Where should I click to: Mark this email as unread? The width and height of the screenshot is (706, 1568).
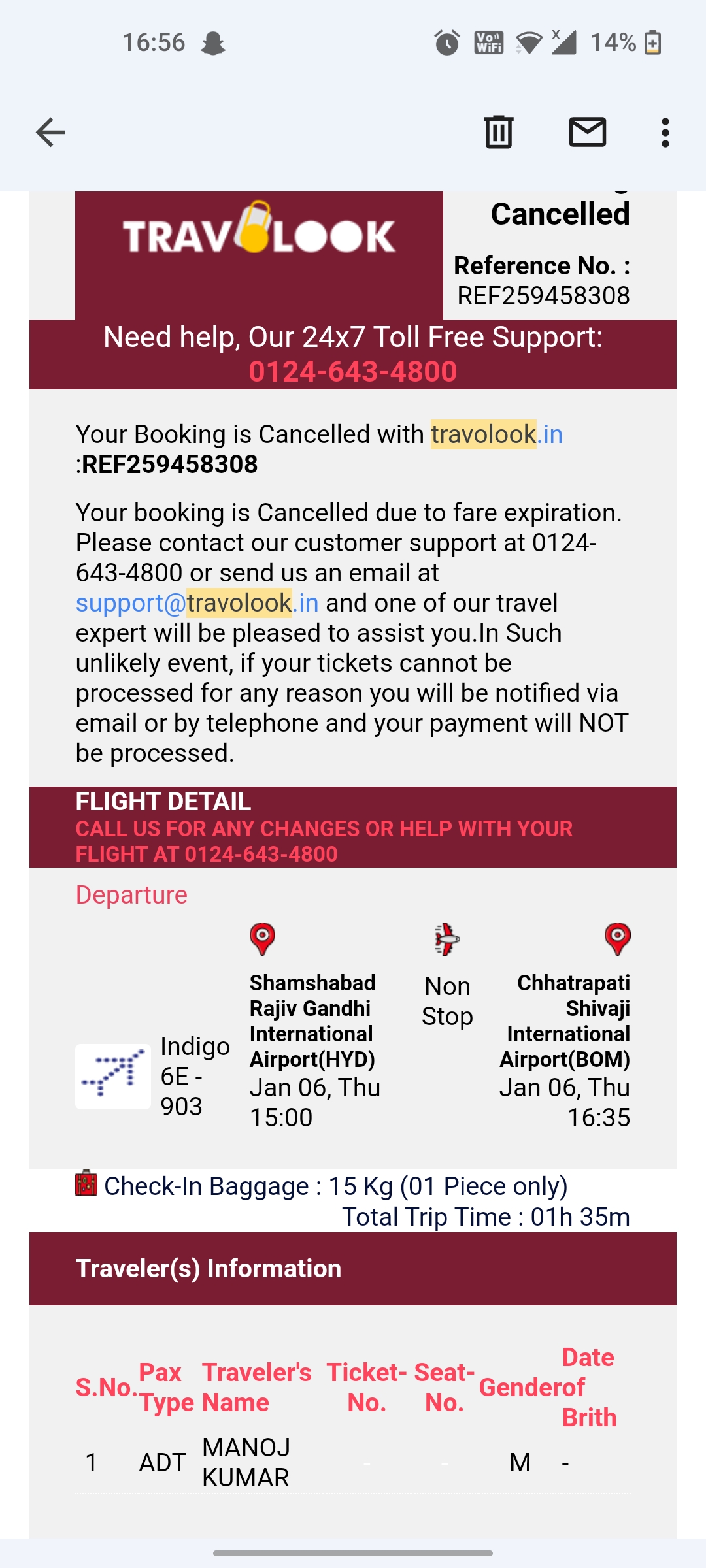[x=587, y=133]
